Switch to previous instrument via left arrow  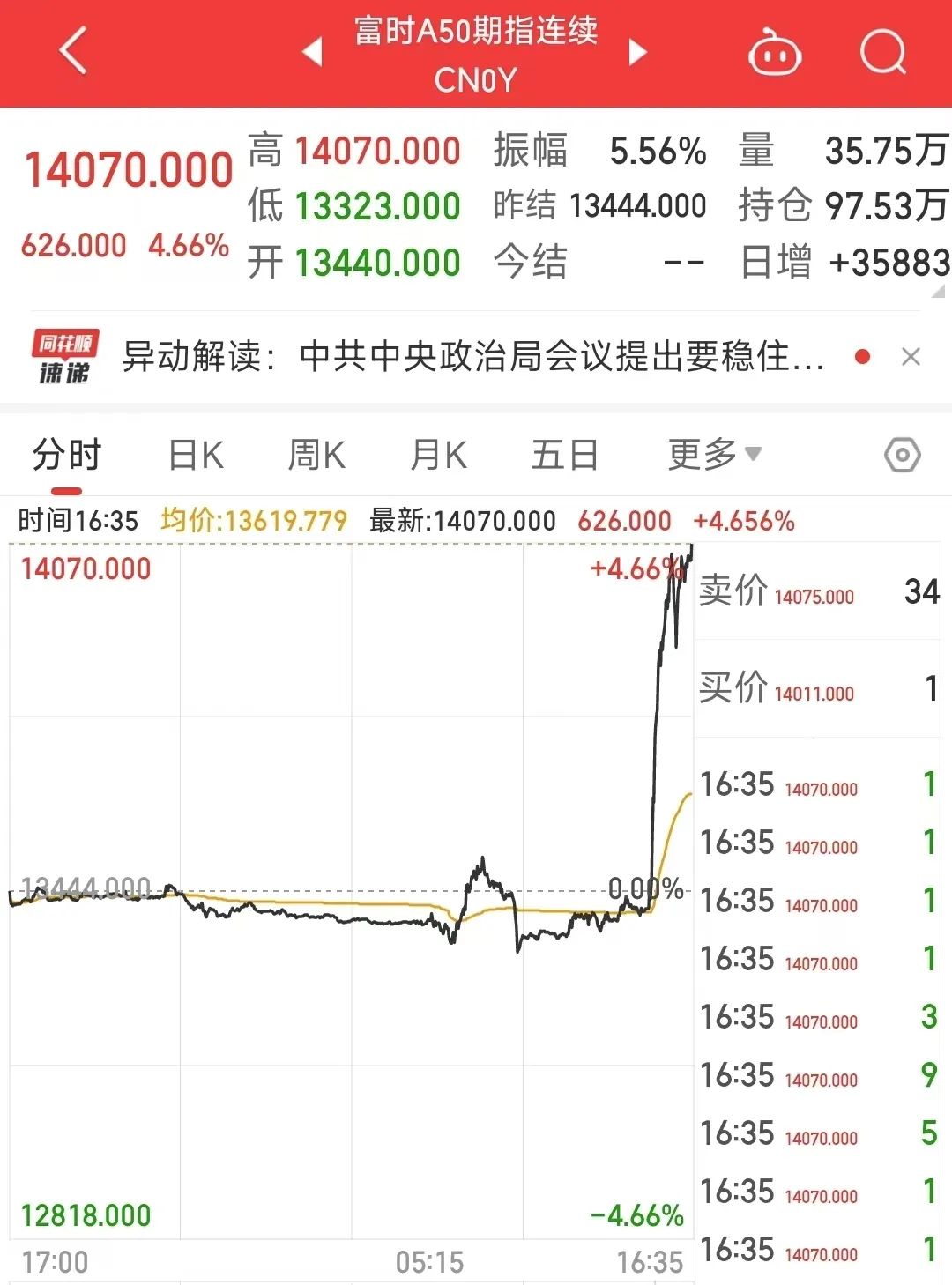coord(313,53)
